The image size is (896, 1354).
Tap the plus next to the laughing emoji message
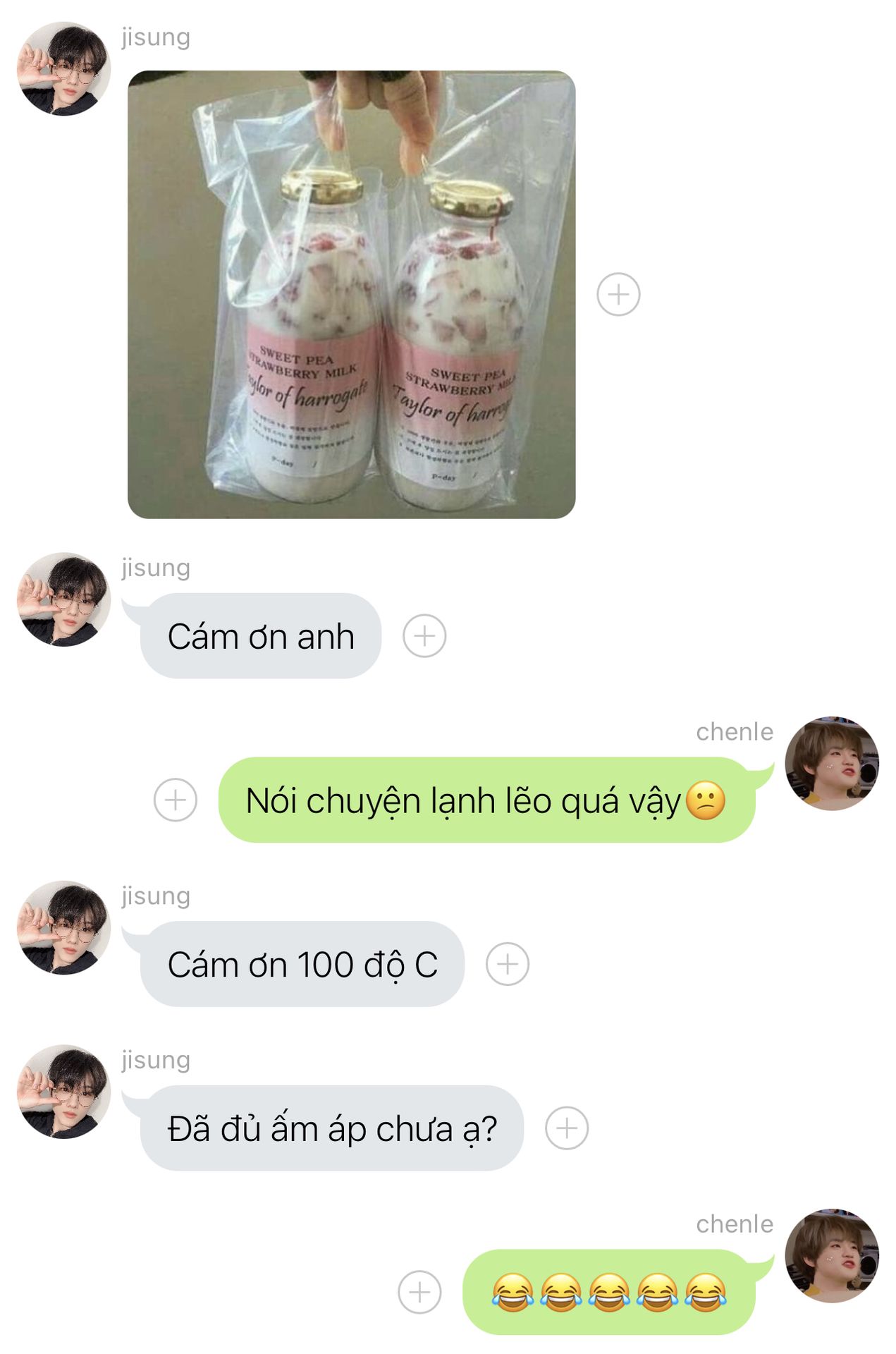point(419,1292)
